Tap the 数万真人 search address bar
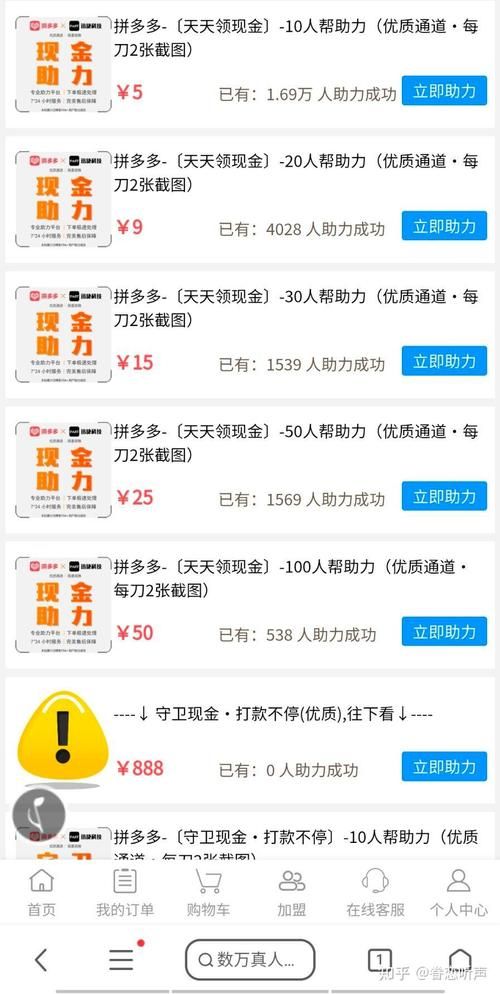 250,960
